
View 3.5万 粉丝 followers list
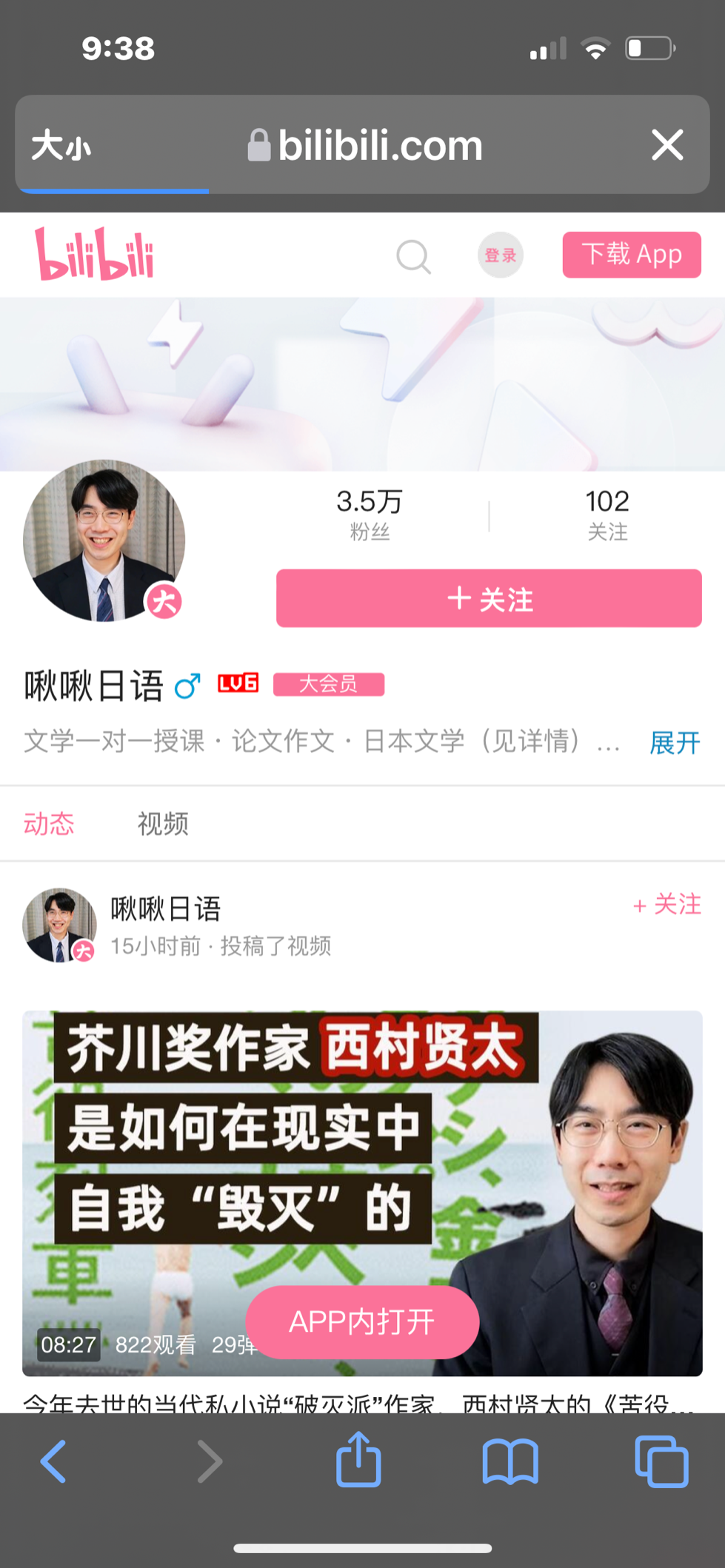tap(370, 515)
